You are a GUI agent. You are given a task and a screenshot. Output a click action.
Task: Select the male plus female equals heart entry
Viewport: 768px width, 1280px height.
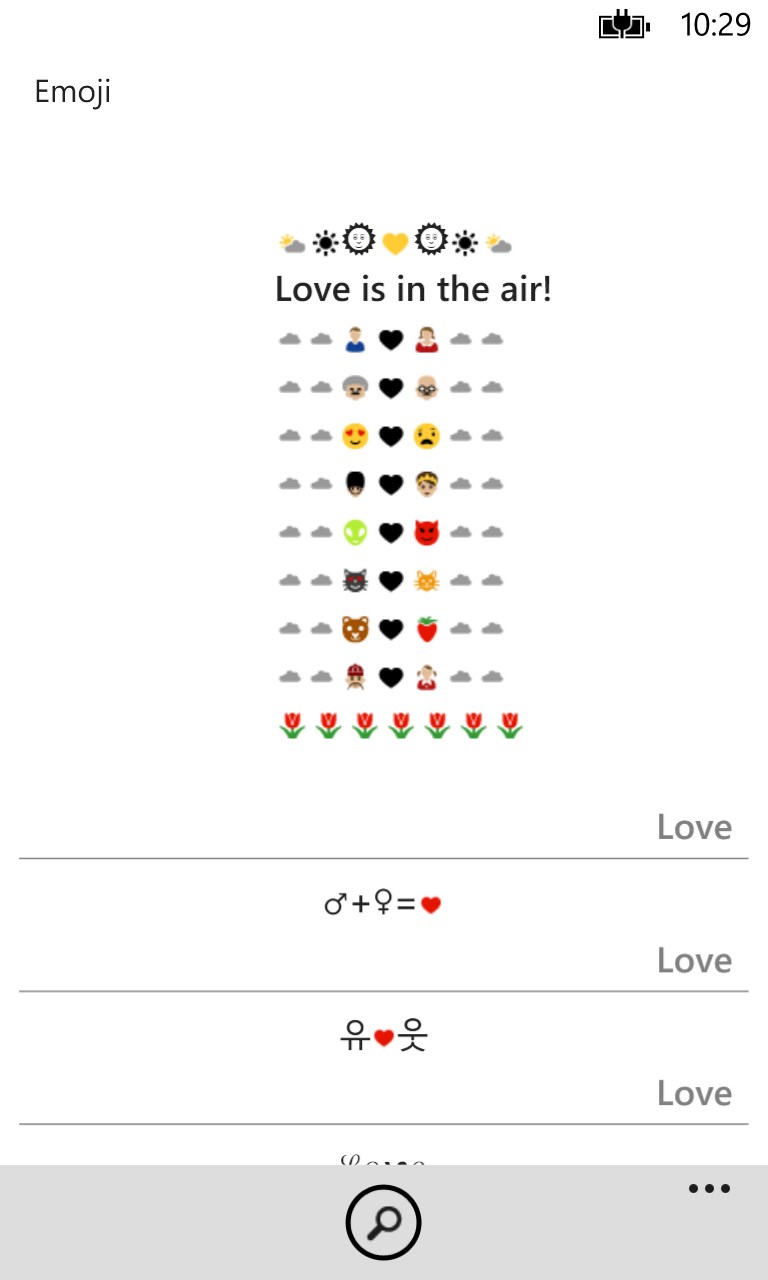(x=383, y=905)
